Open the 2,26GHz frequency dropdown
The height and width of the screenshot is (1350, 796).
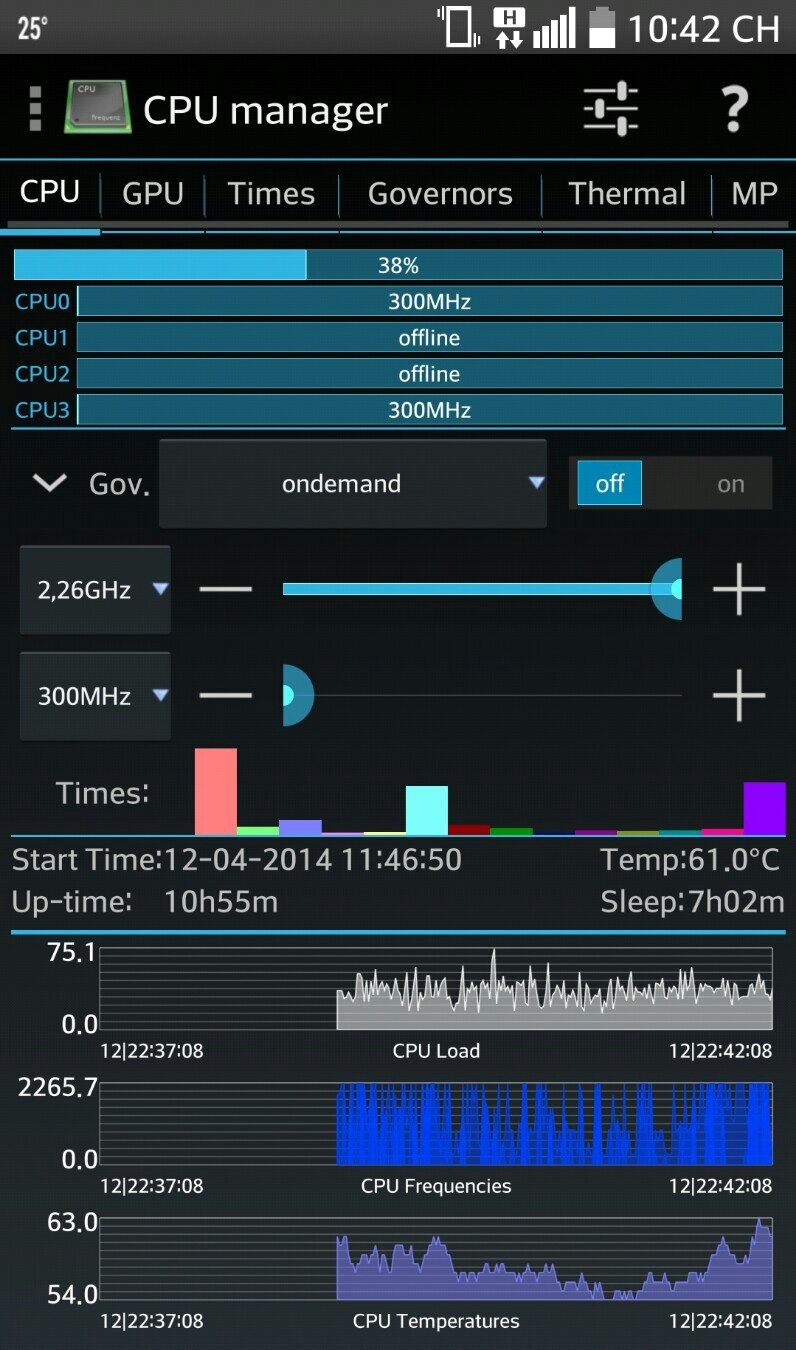(94, 590)
